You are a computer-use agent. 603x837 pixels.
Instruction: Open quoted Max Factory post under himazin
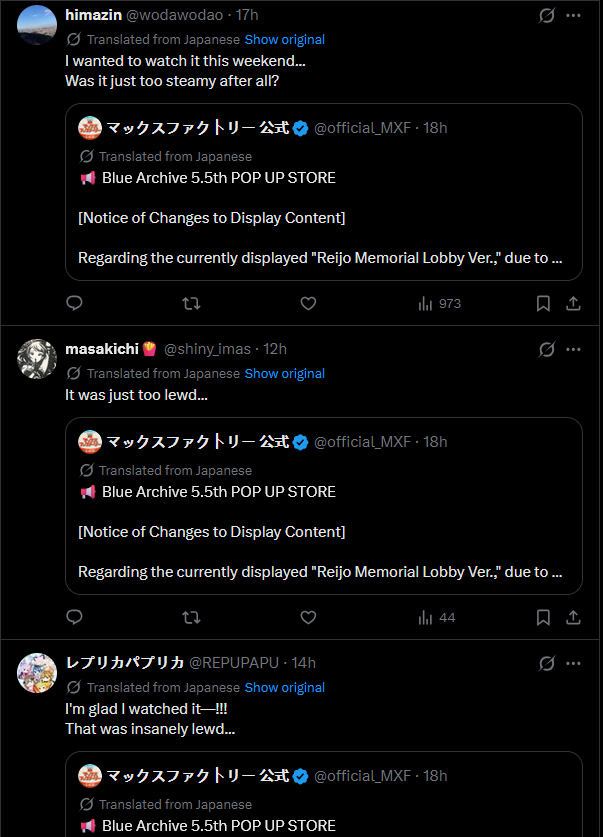coord(323,192)
